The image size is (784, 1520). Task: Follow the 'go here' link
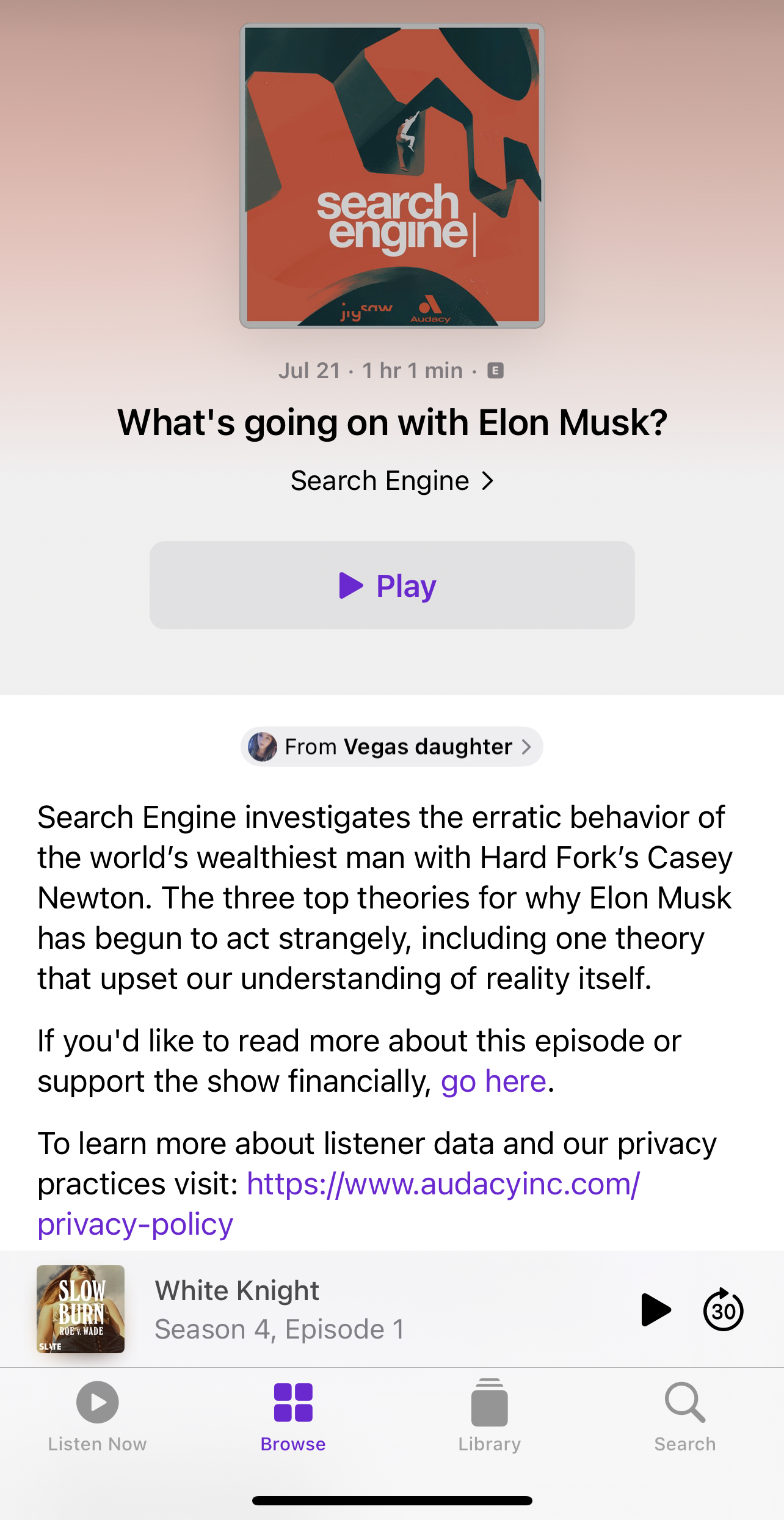point(493,1081)
